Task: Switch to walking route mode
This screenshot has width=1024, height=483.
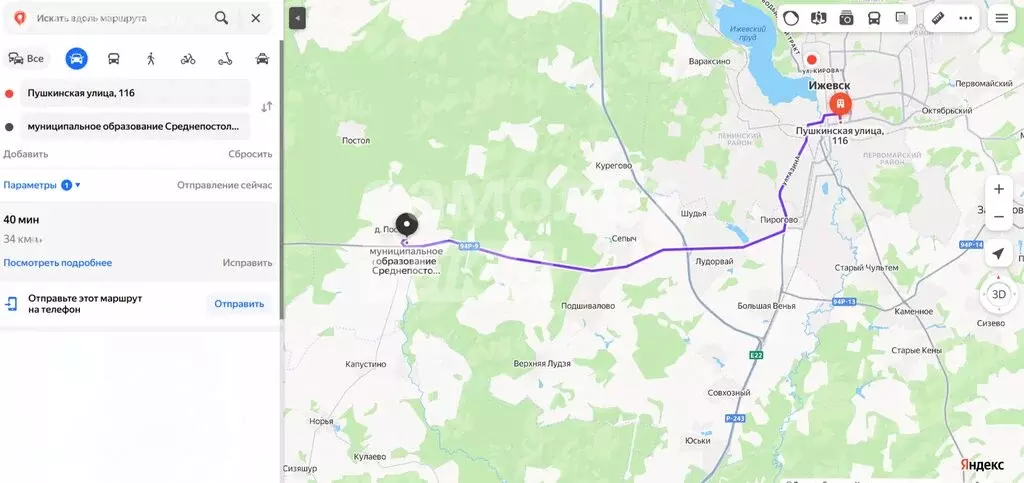Action: 150,59
